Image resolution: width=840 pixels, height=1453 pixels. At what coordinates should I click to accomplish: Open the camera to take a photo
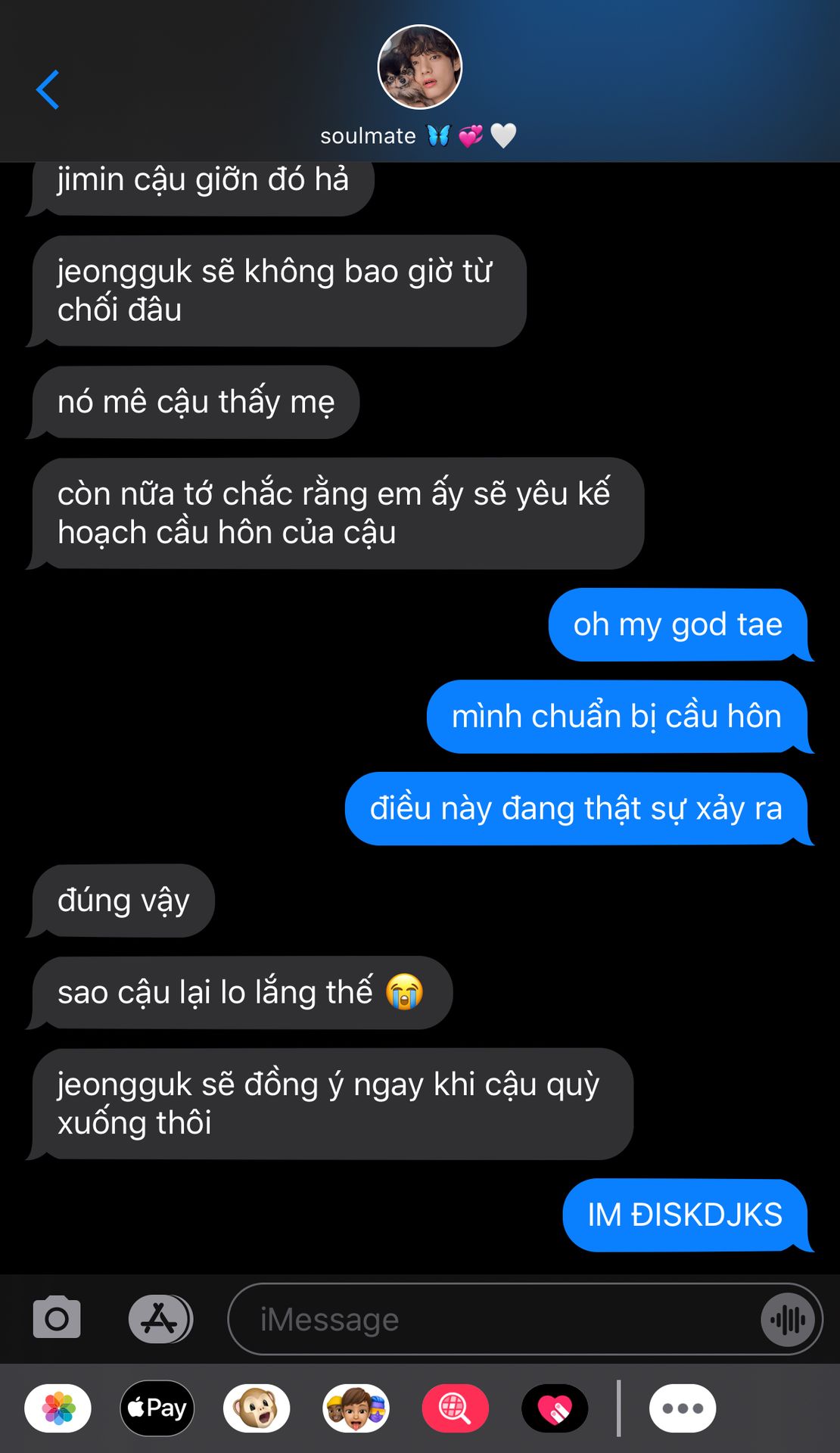[57, 1318]
